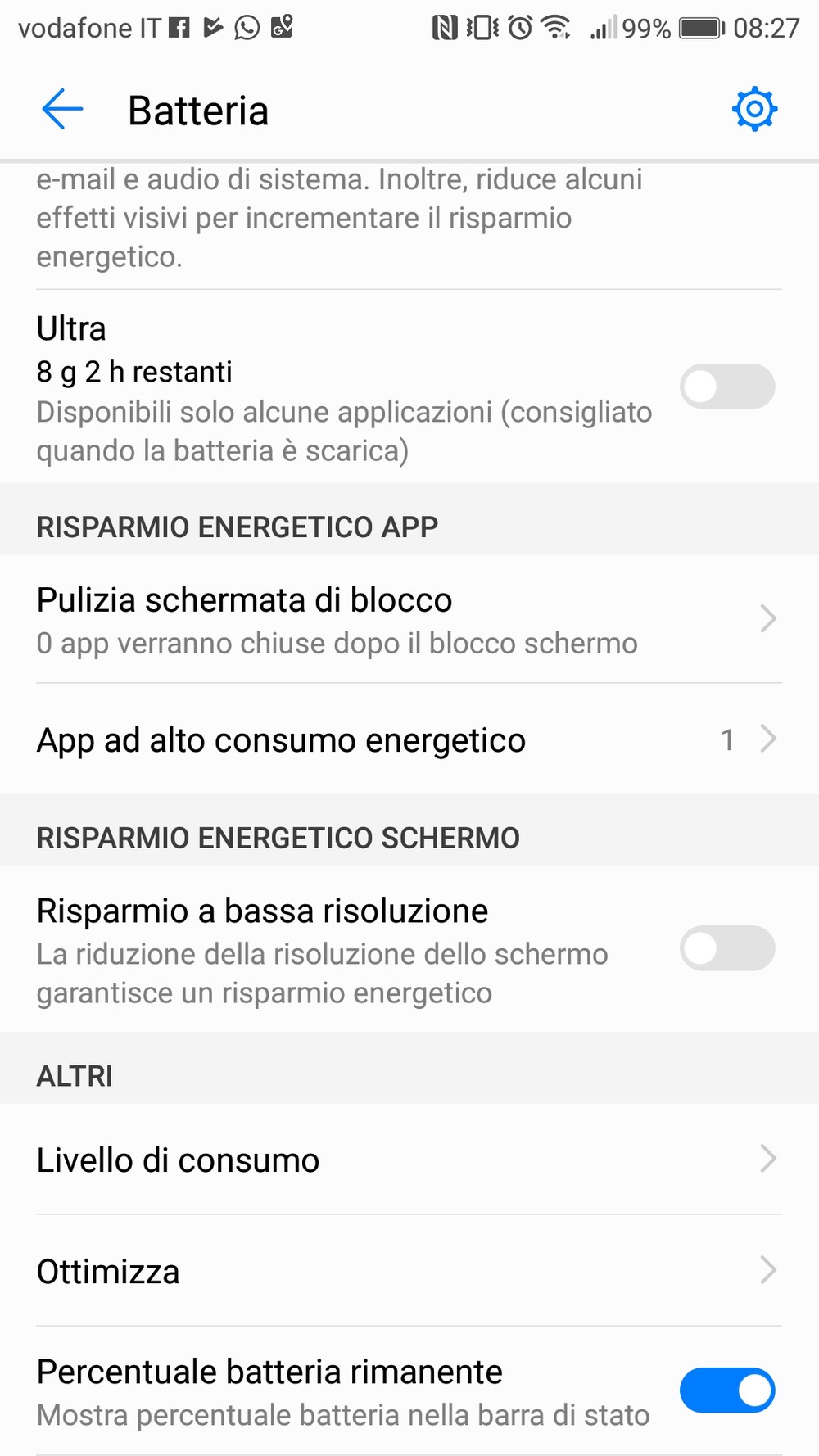Open the Ottimizza row
The height and width of the screenshot is (1456, 819).
(x=409, y=1271)
